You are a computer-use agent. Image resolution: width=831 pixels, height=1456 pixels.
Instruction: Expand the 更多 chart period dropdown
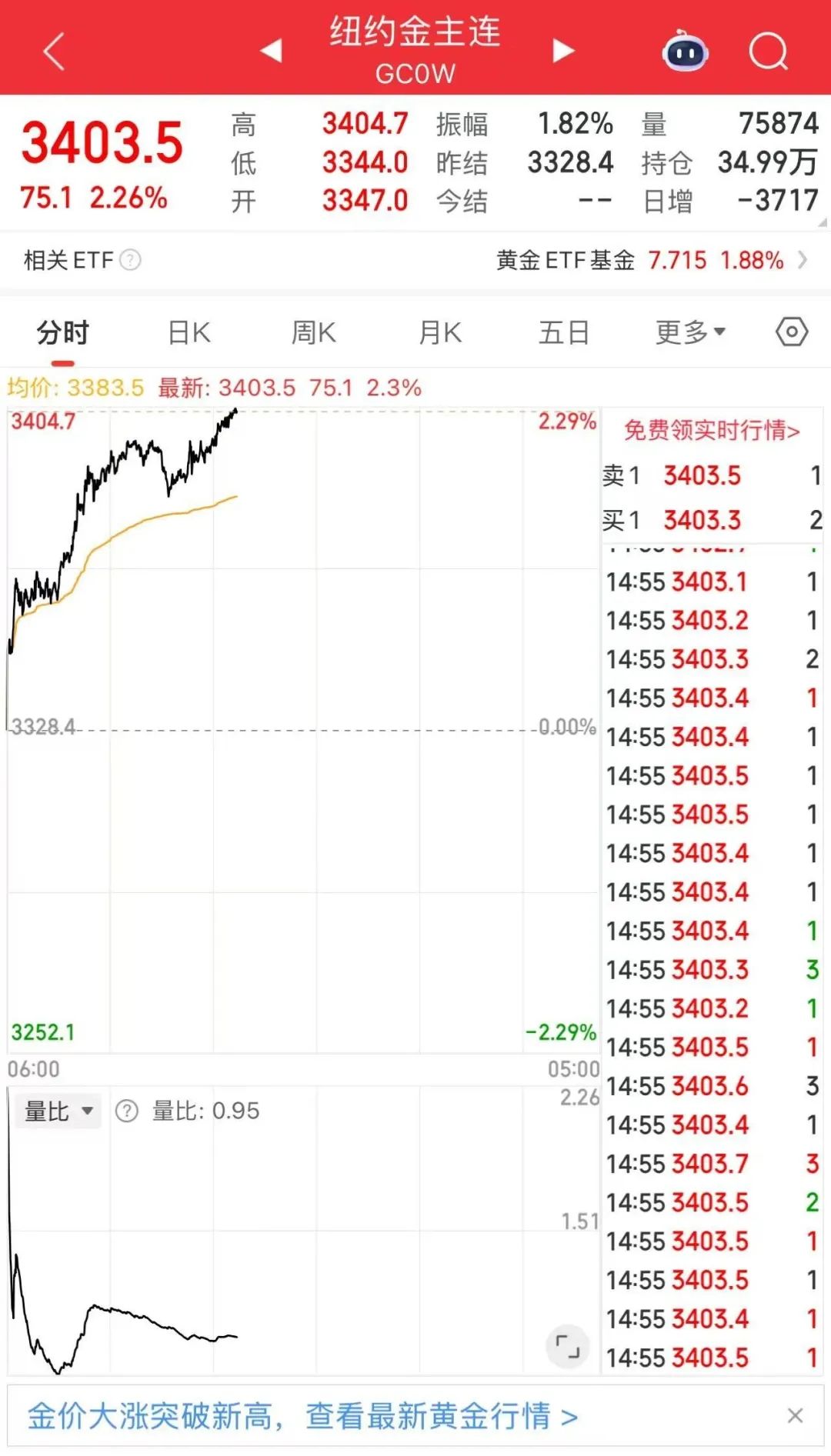tap(689, 333)
